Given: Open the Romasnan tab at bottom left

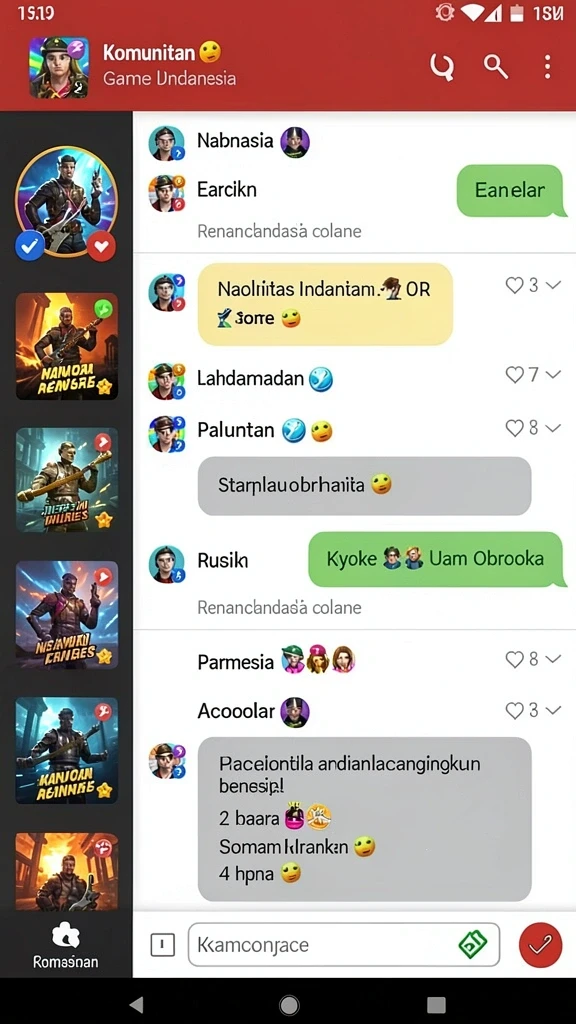Looking at the screenshot, I should (65, 946).
